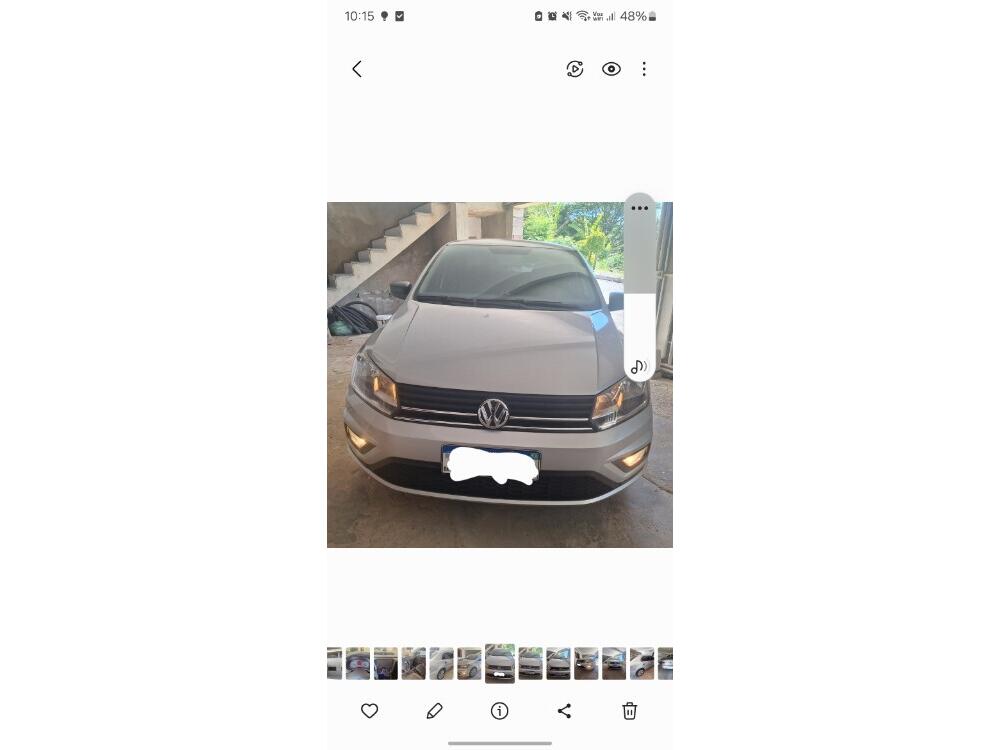This screenshot has height=750, width=1000.
Task: Edit the photo with the pencil icon
Action: pos(434,711)
